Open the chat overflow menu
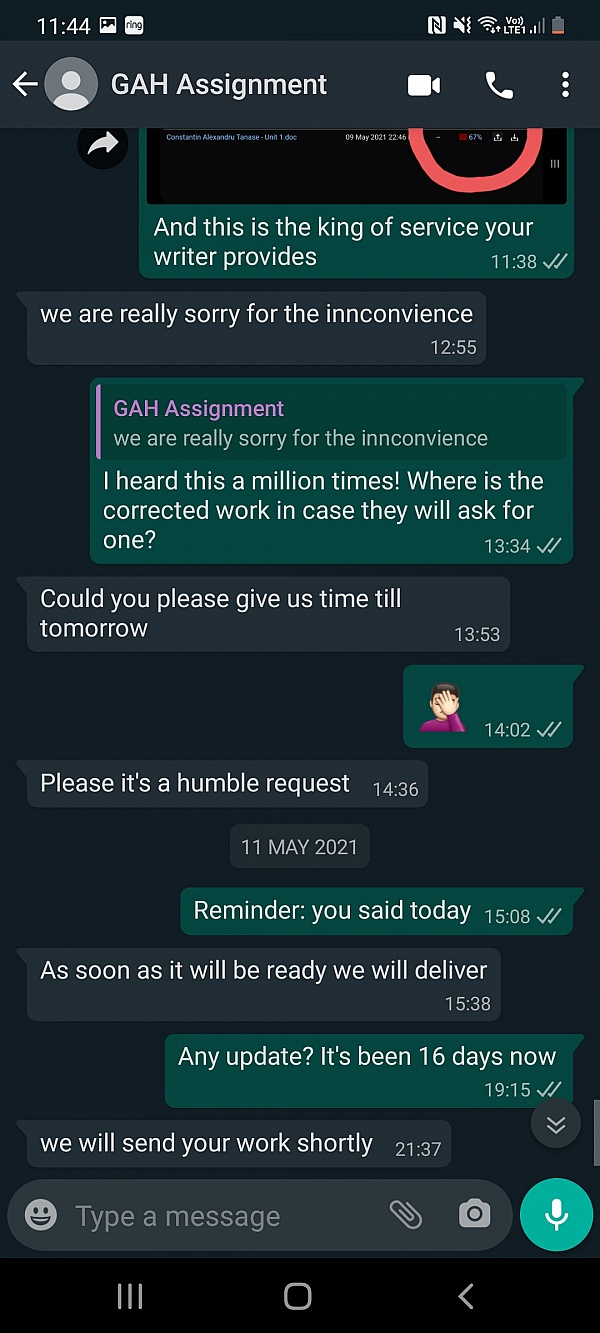Image resolution: width=600 pixels, height=1333 pixels. coord(565,85)
